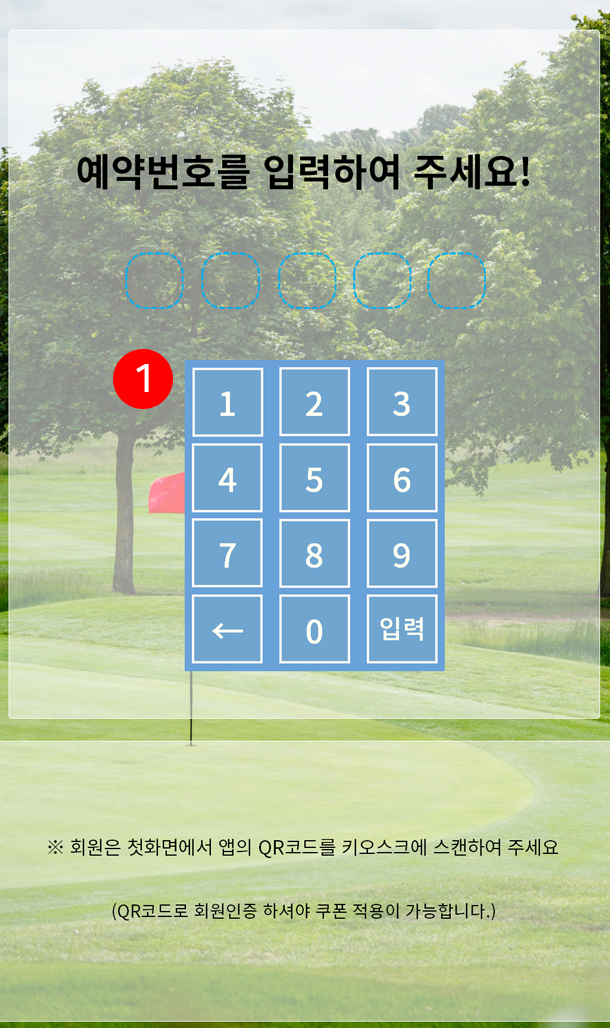Image resolution: width=610 pixels, height=1028 pixels.
Task: Submit the reservation number with 입력
Action: pyautogui.click(x=401, y=629)
